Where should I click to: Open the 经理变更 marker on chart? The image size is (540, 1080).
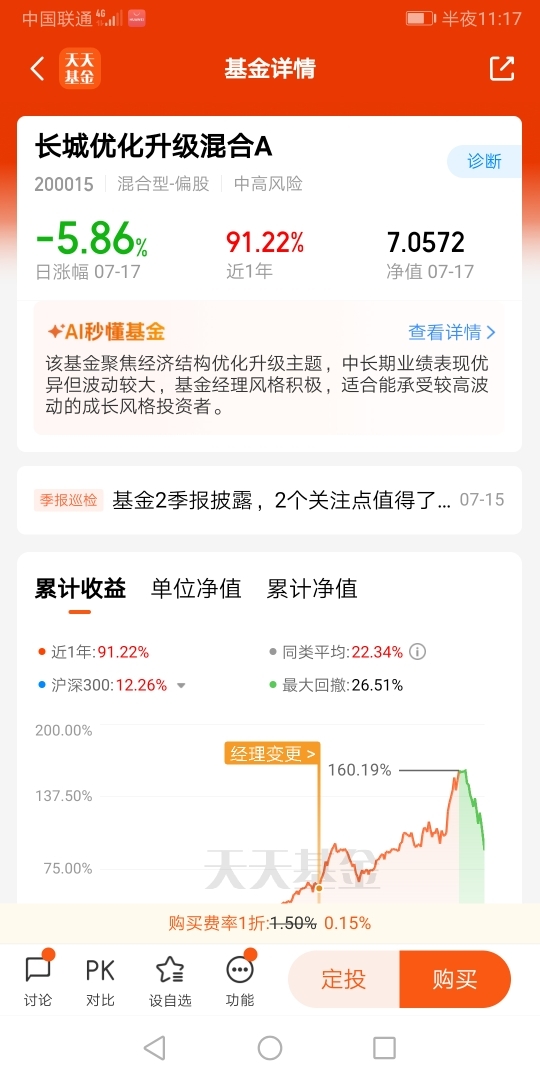click(x=273, y=754)
